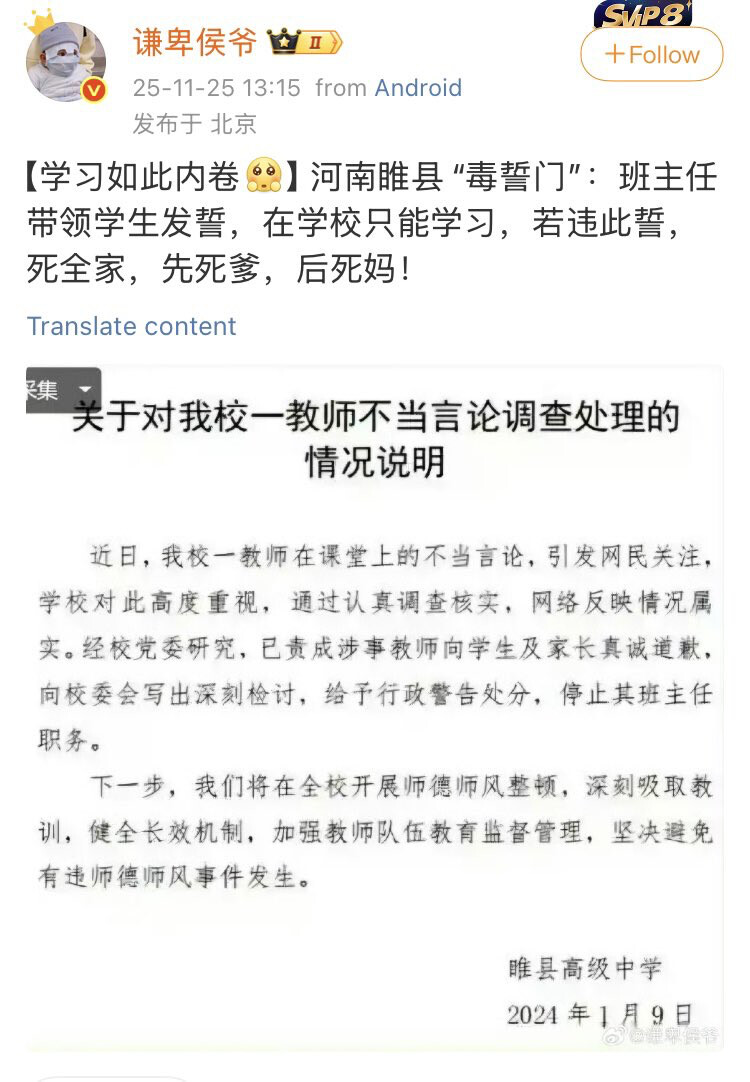Open the Android source link
Viewport: 750px width, 1082px height.
pos(418,88)
